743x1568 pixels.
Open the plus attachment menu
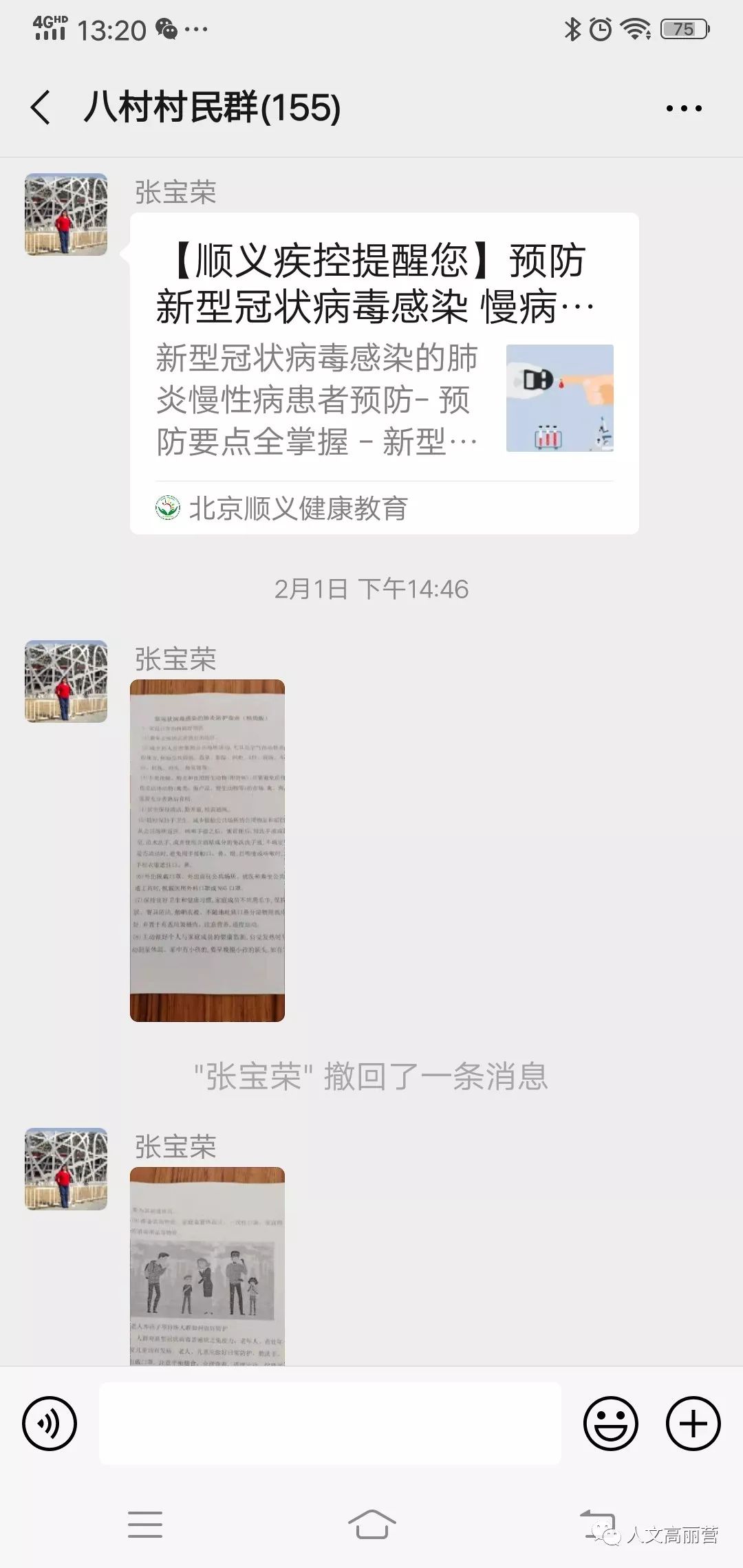(x=693, y=1424)
